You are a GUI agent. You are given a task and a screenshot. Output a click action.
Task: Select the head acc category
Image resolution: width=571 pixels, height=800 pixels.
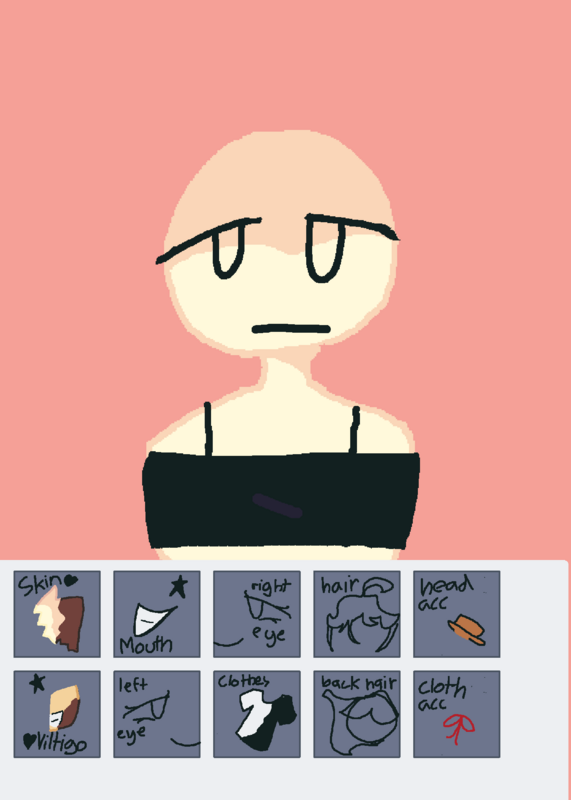pos(457,614)
